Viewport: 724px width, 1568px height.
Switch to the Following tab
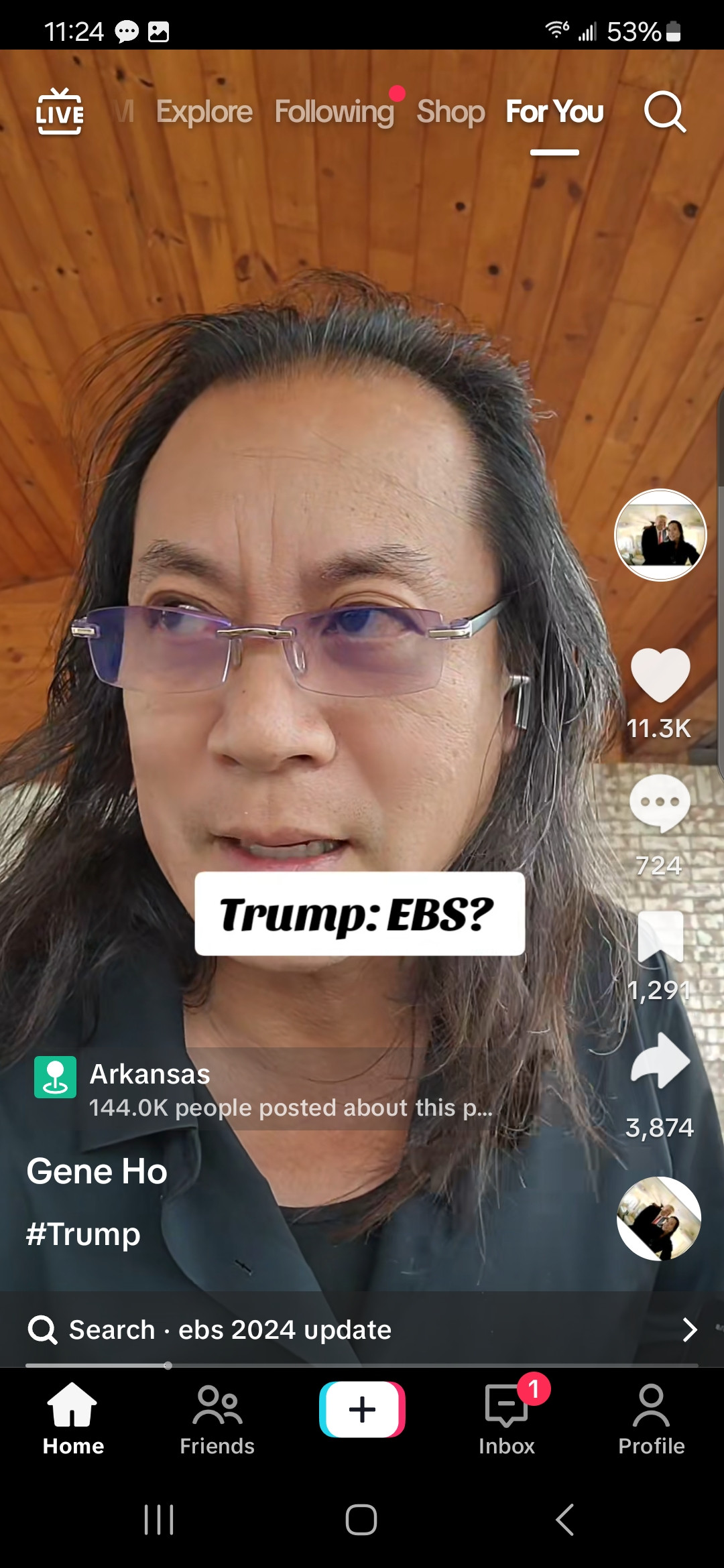pos(334,112)
